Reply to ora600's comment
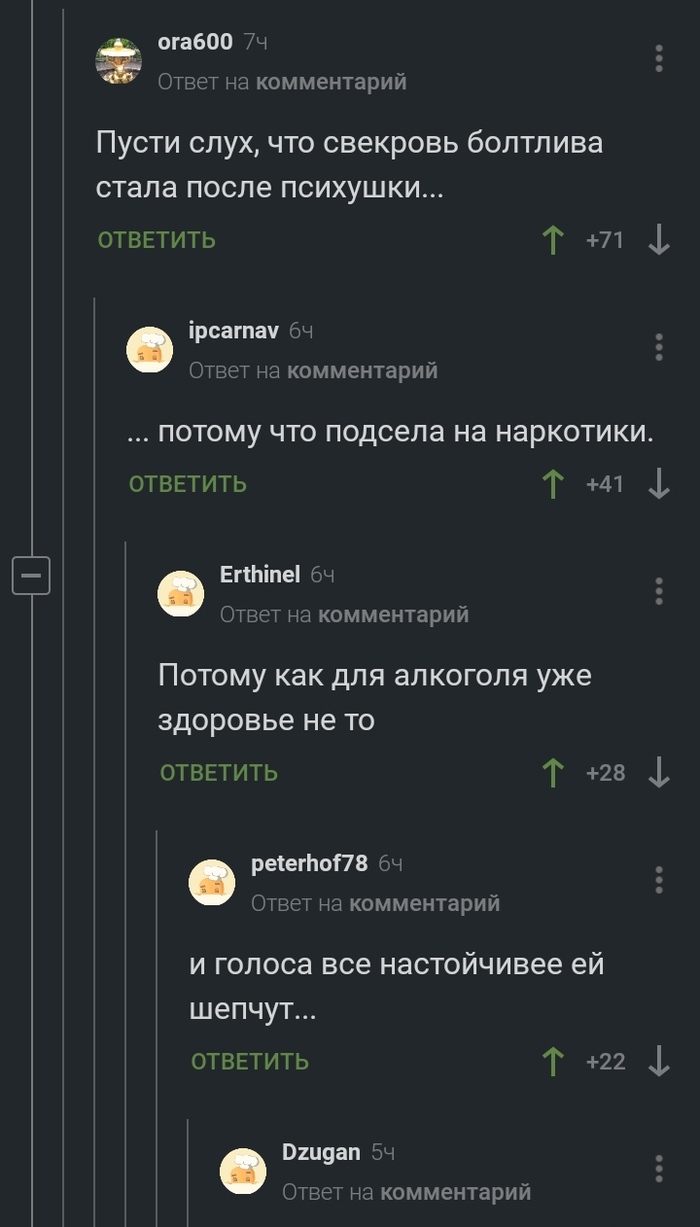Viewport: 700px width, 1227px height. point(156,240)
